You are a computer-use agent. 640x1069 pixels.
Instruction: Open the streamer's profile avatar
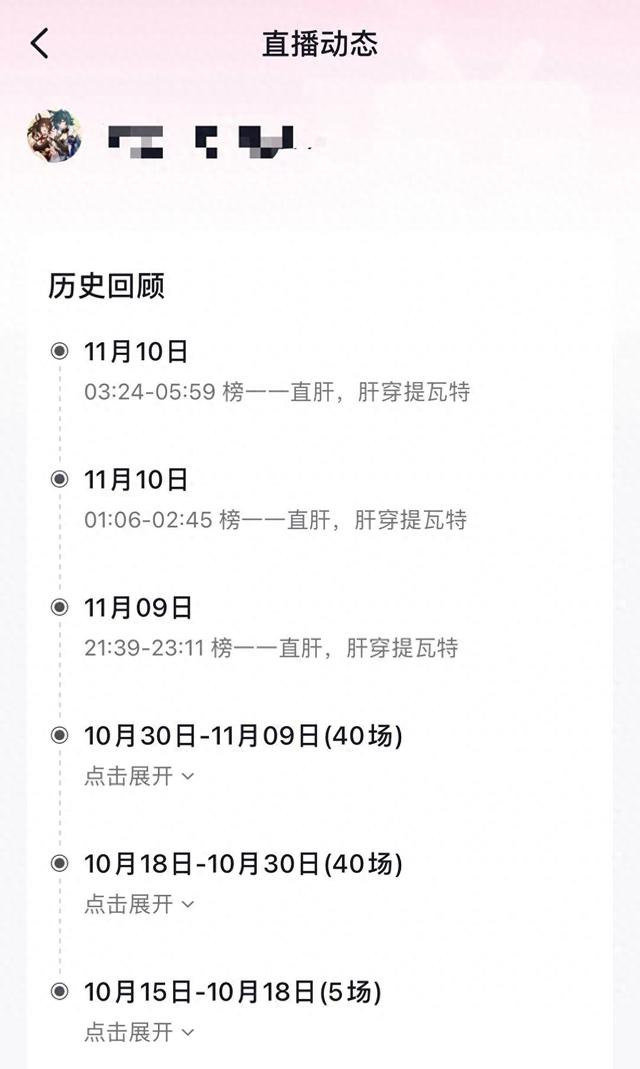pyautogui.click(x=55, y=136)
